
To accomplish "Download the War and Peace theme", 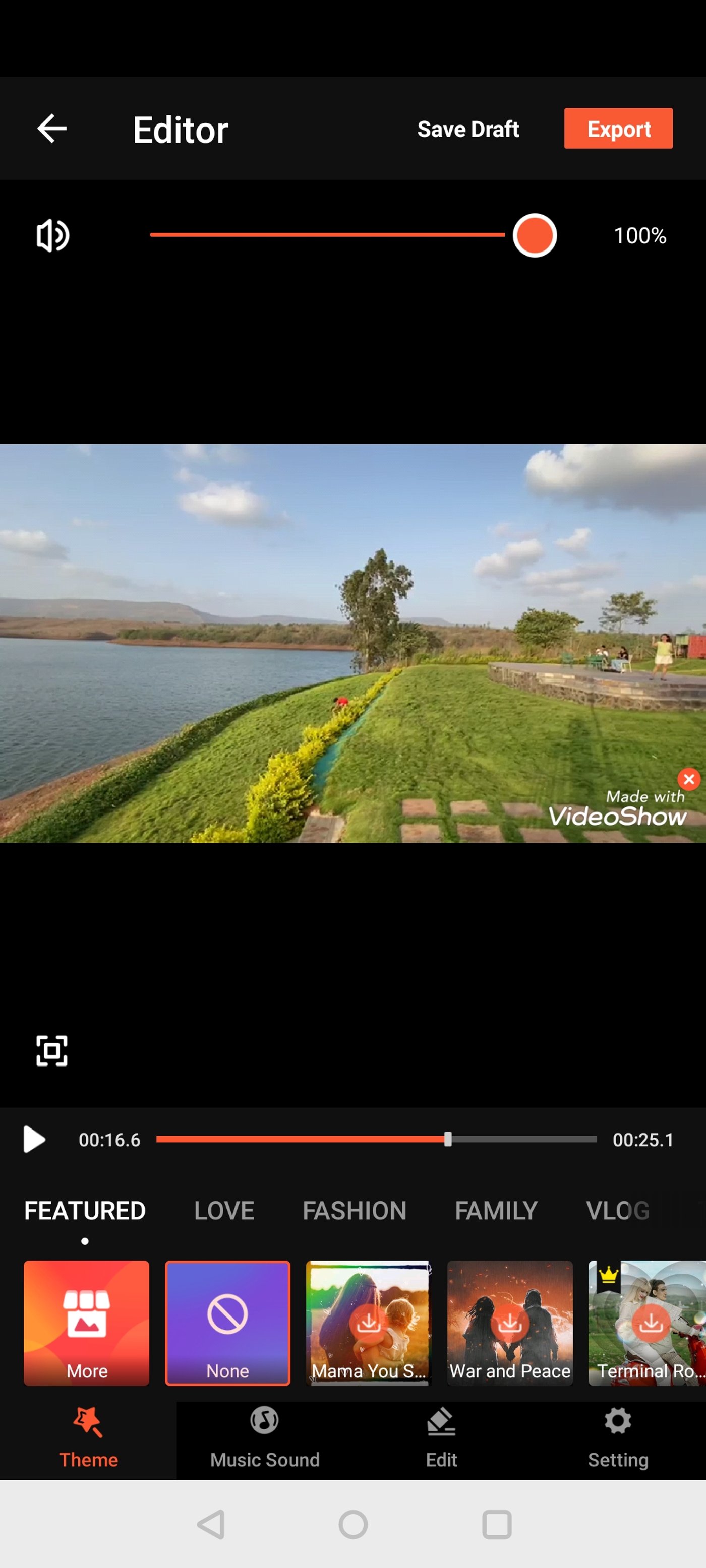I will tap(510, 1323).
